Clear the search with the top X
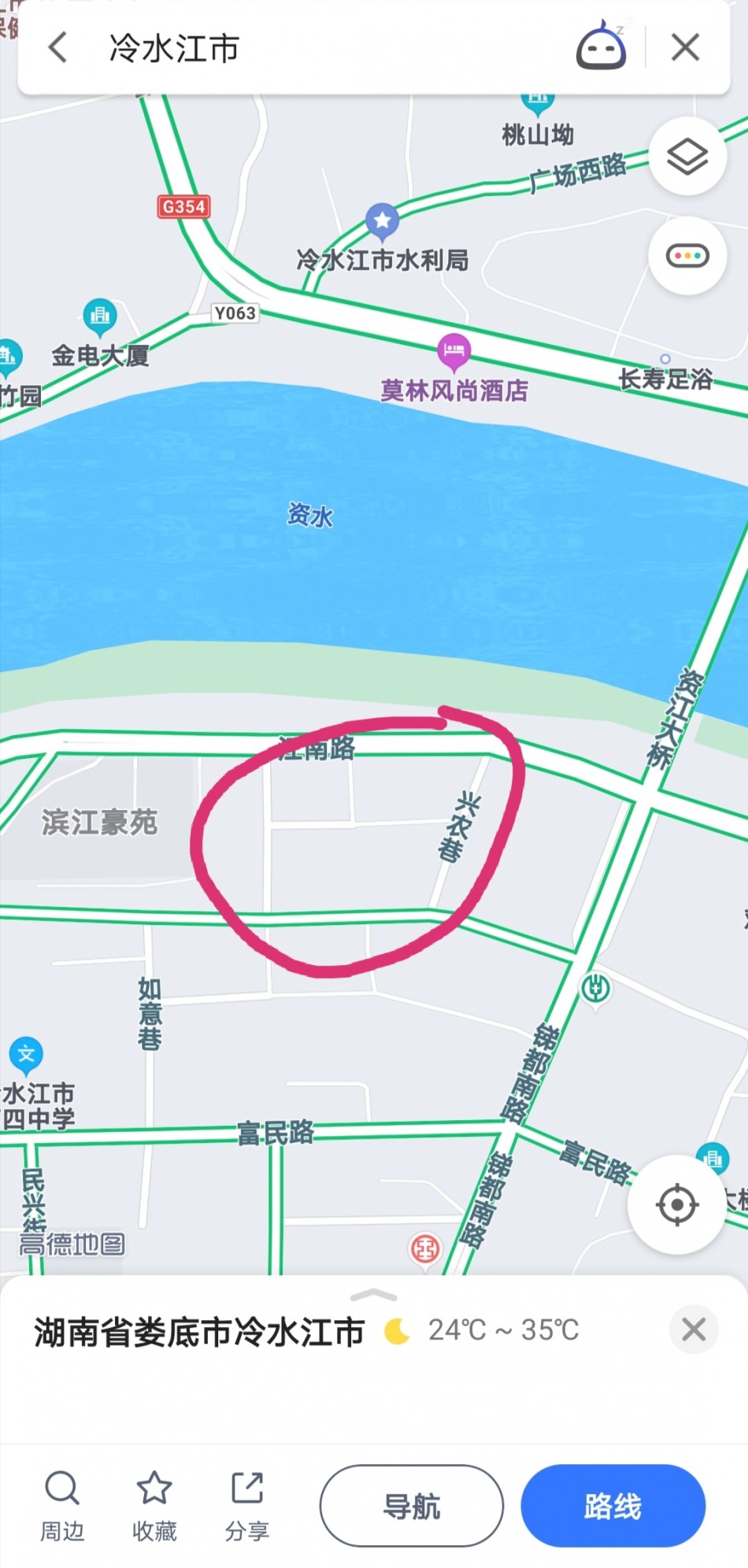This screenshot has height=1568, width=748. click(685, 47)
